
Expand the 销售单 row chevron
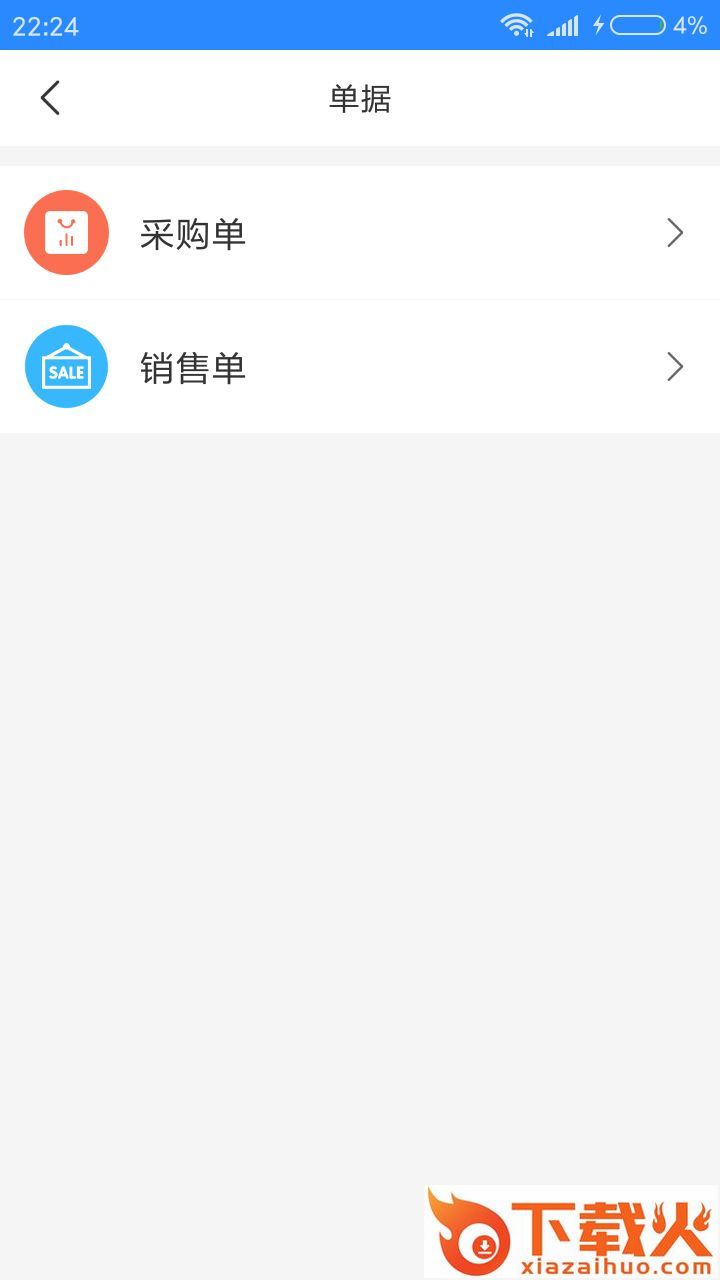675,366
